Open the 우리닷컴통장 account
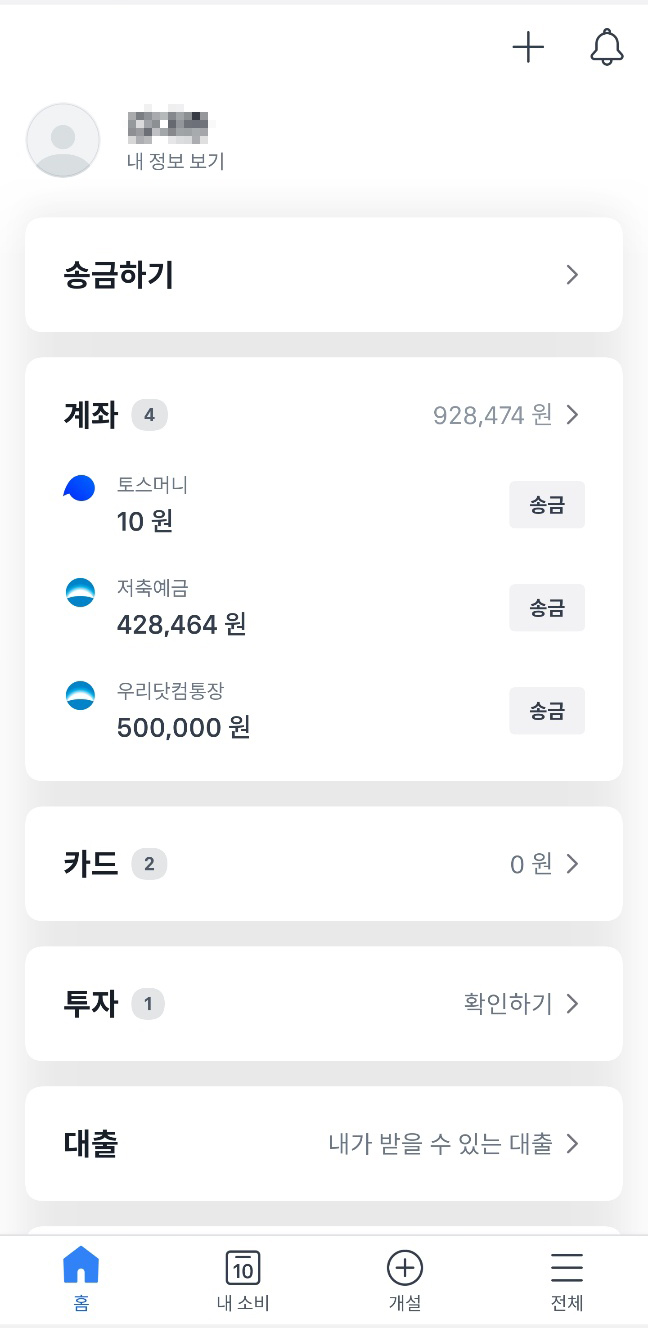The height and width of the screenshot is (1328, 648). [183, 711]
